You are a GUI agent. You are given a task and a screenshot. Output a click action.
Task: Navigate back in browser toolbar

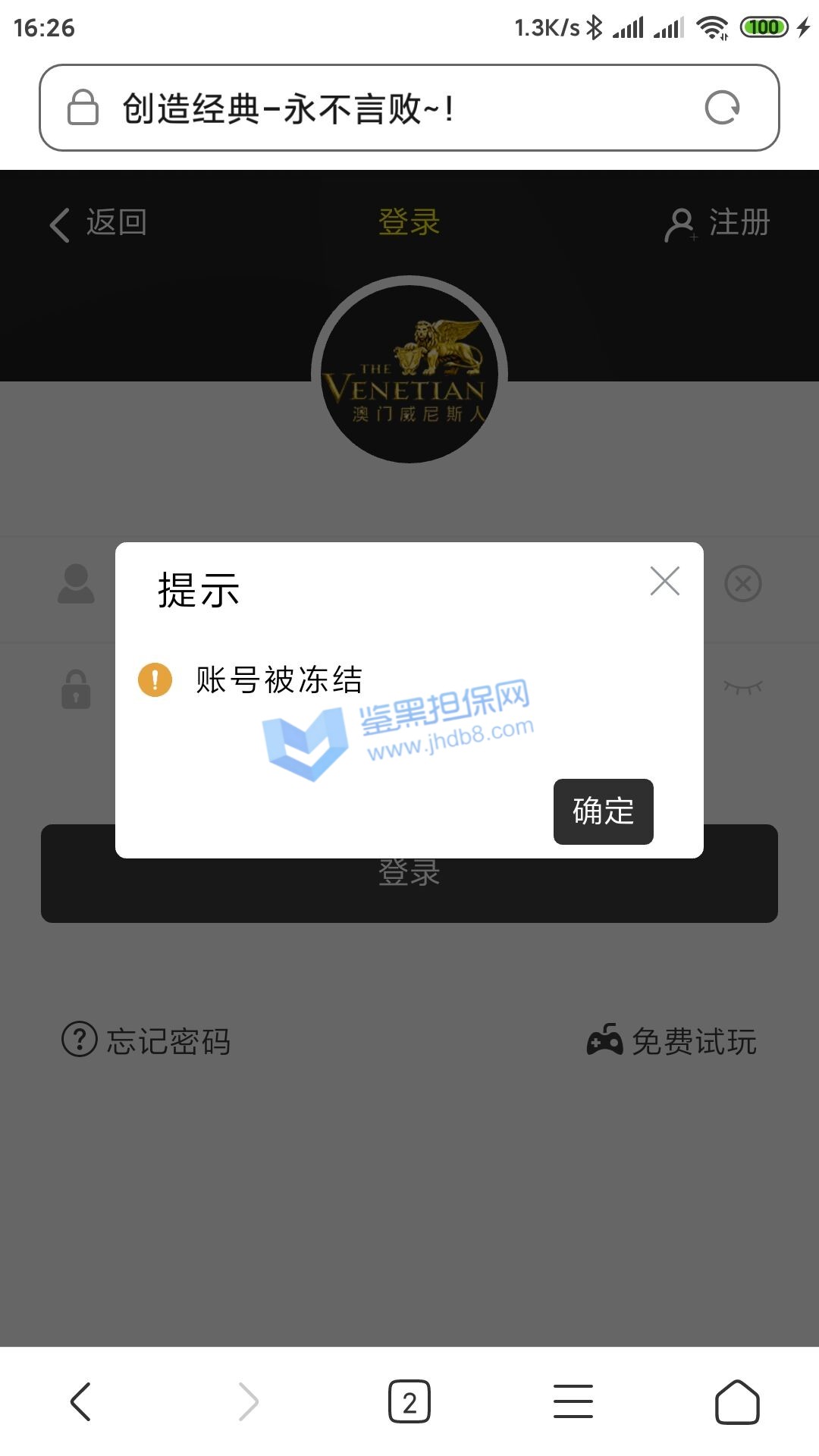click(82, 1401)
